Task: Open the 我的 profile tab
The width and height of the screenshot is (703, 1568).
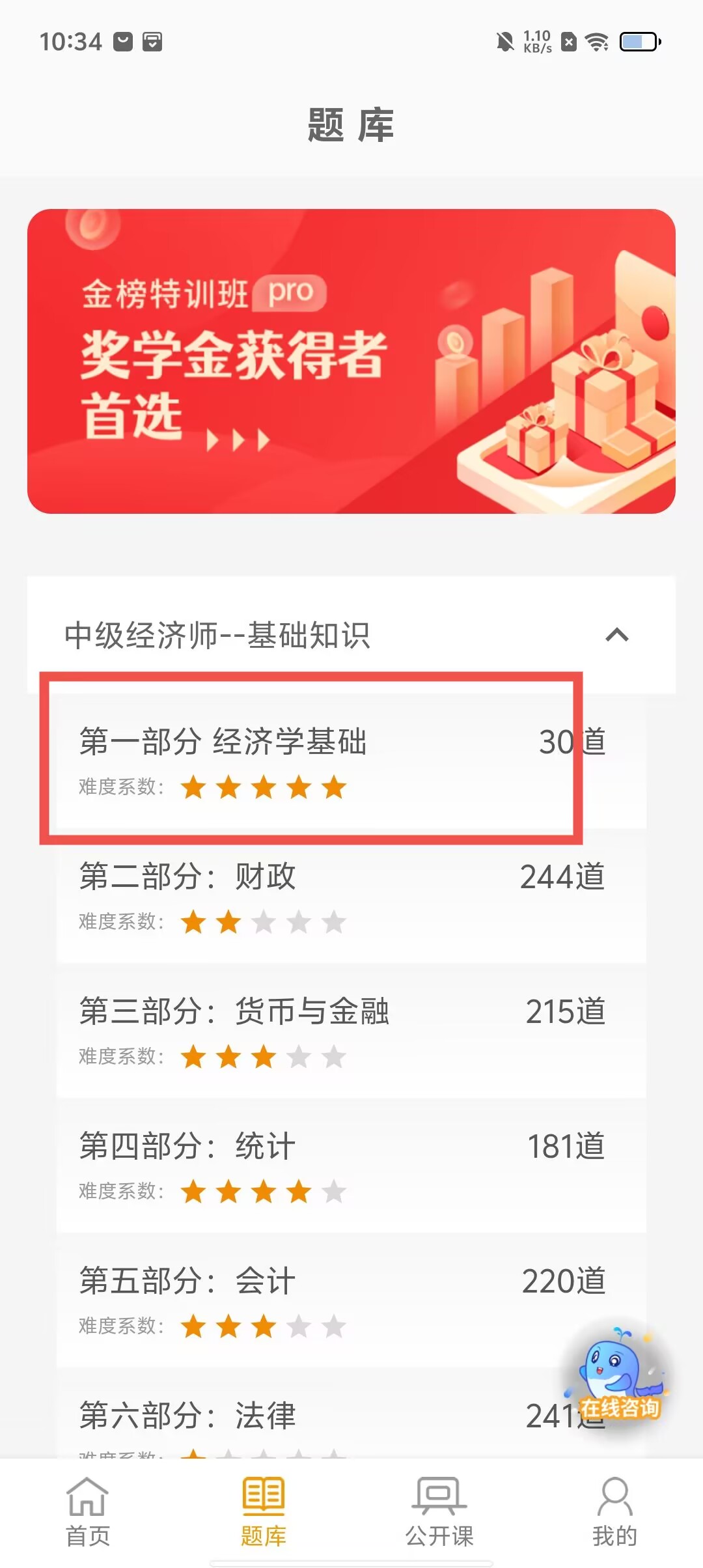Action: [614, 1512]
